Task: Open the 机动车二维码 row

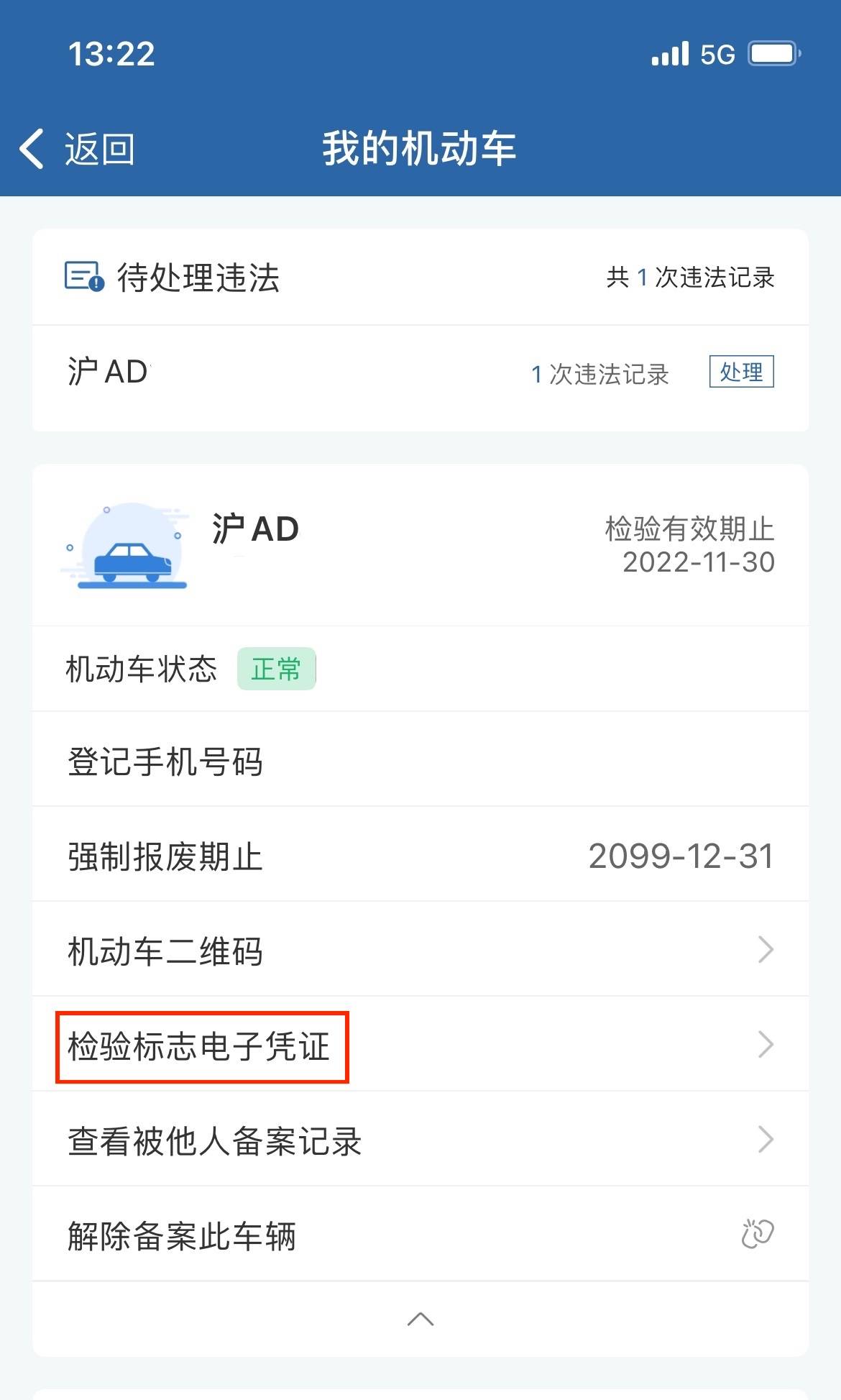Action: [420, 949]
